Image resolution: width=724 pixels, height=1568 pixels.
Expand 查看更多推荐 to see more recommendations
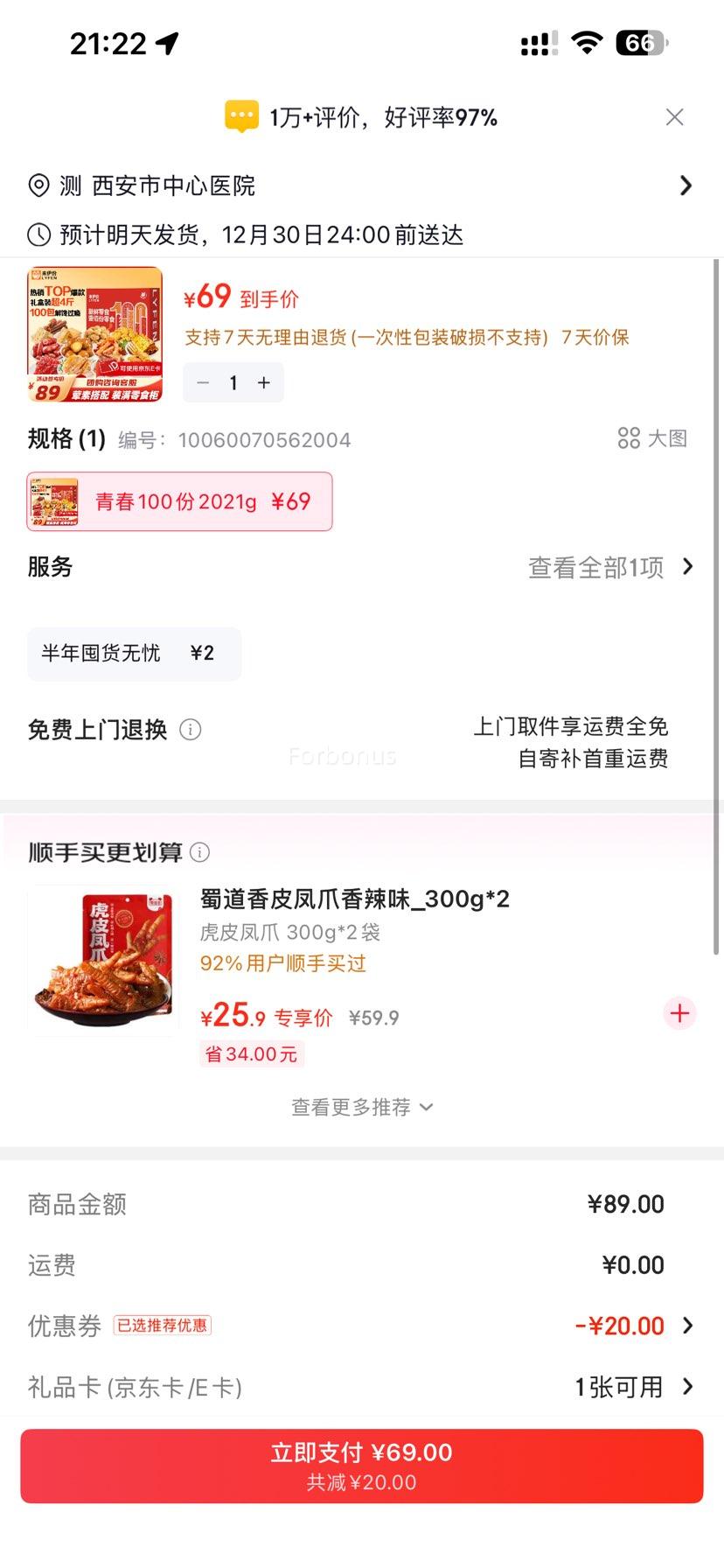click(362, 1106)
